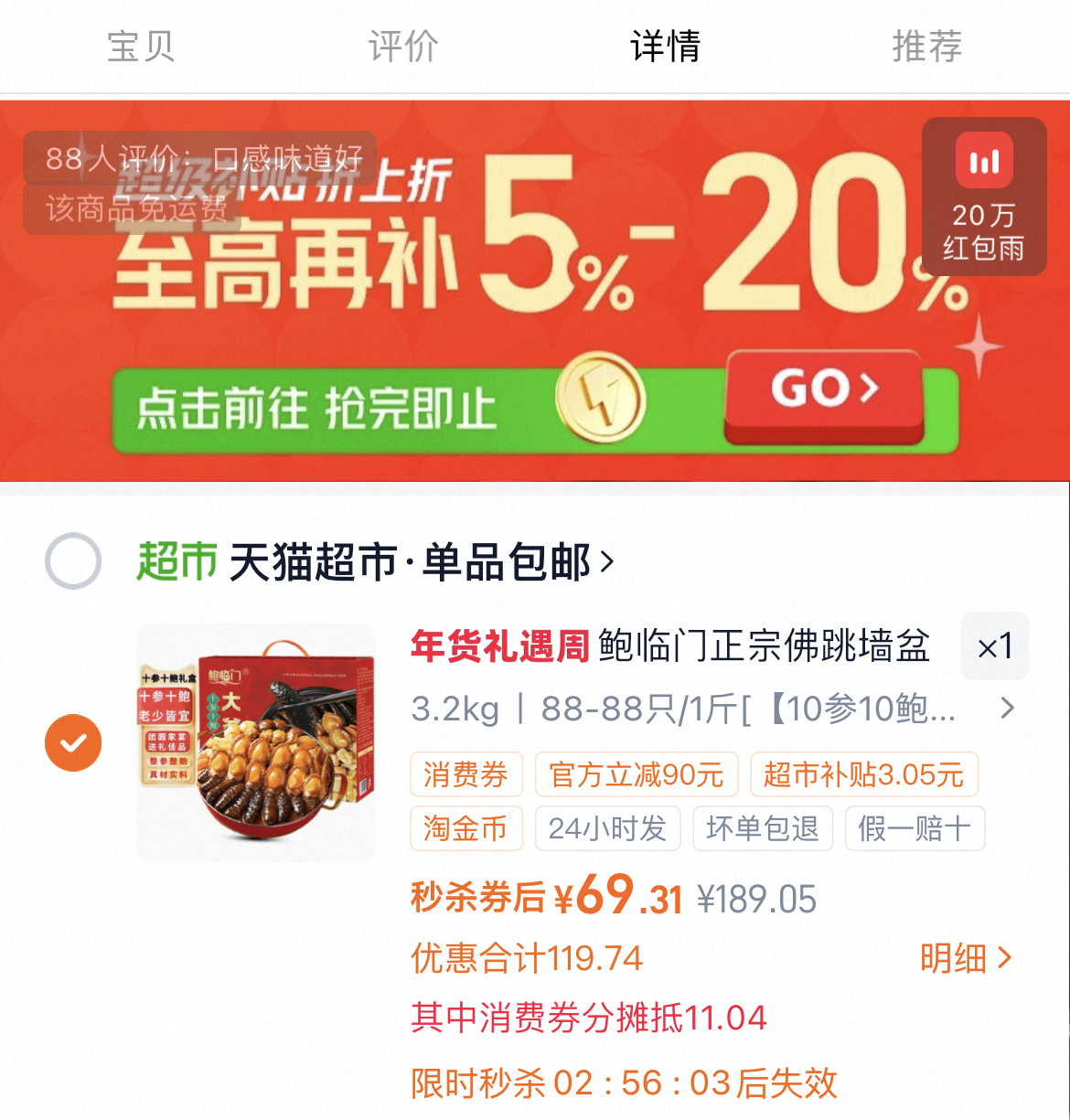Screen dimensions: 1070x1120
Task: Open the 佛跳墙 product image
Action: point(256,742)
